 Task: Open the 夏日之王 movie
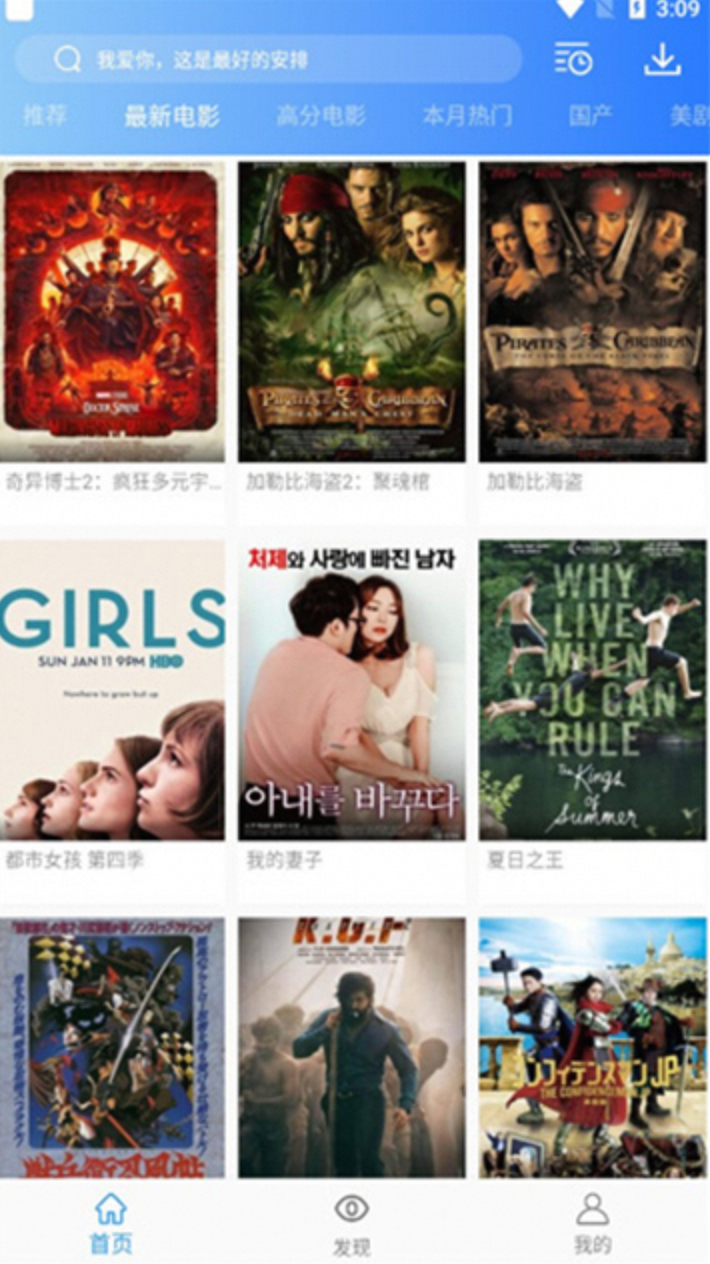[592, 690]
